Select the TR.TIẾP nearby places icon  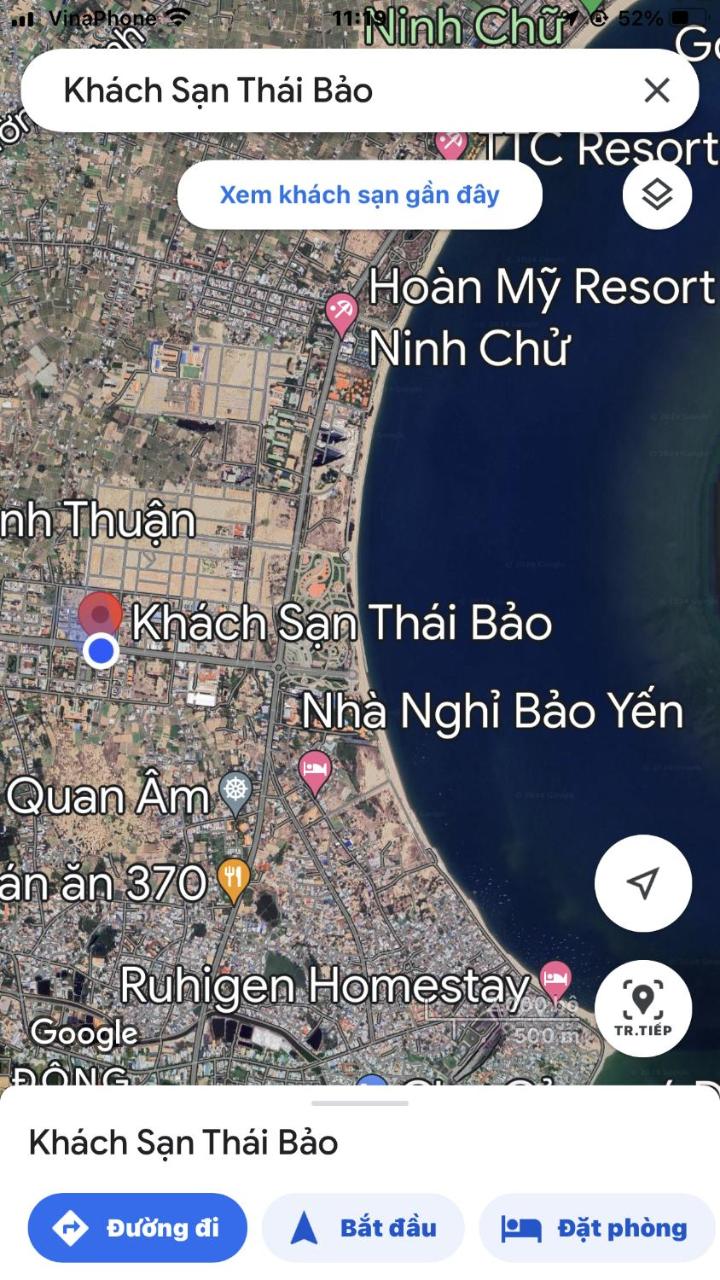click(x=642, y=1009)
